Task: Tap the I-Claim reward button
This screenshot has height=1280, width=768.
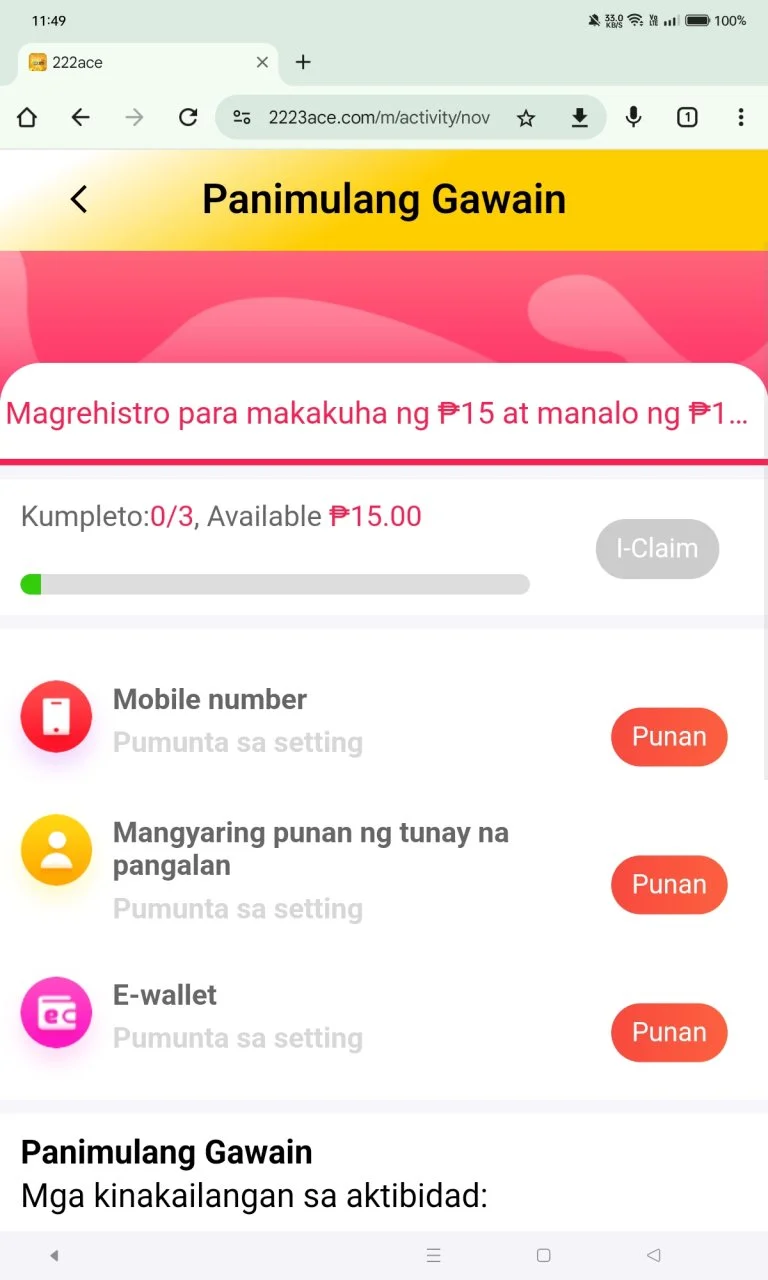Action: click(657, 549)
